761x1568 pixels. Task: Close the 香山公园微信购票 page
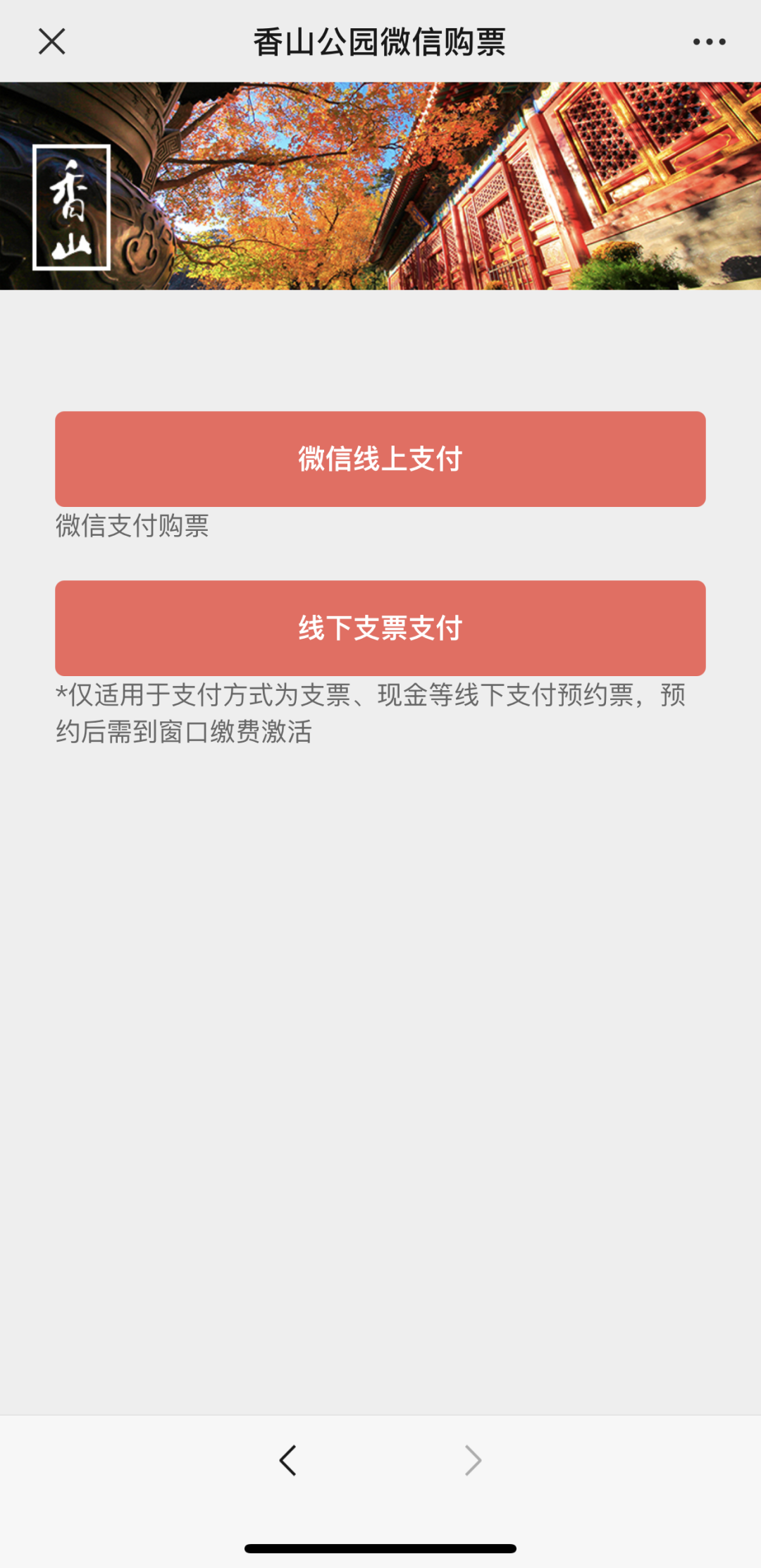tap(51, 42)
